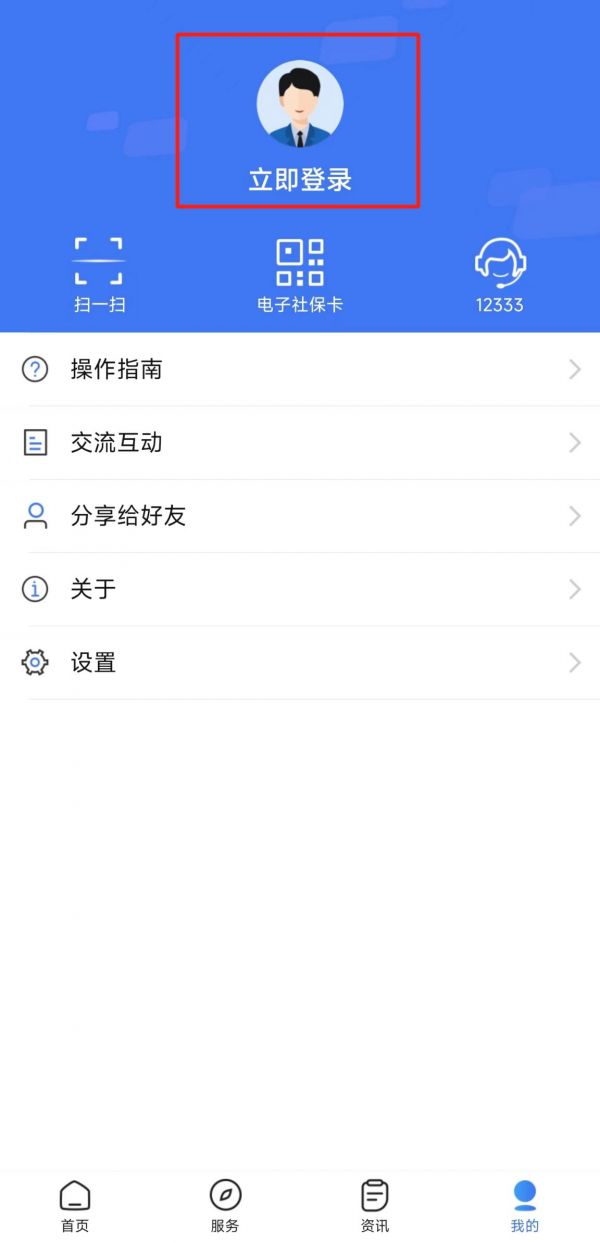
Task: Tap 立即登录 to log in
Action: [300, 180]
